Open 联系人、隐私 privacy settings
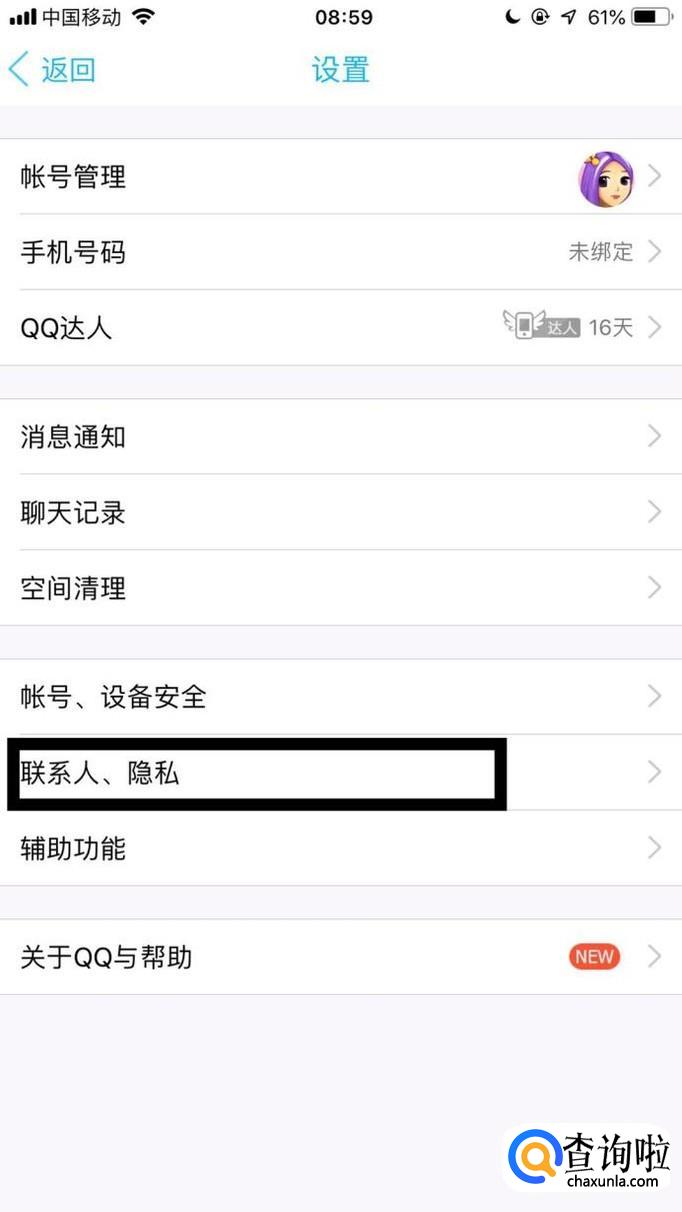 click(x=340, y=772)
